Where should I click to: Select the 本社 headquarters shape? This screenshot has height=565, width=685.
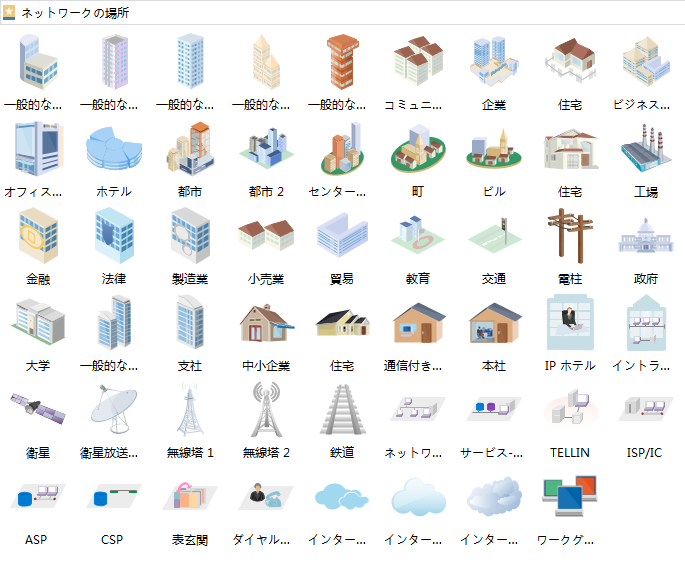coord(494,323)
